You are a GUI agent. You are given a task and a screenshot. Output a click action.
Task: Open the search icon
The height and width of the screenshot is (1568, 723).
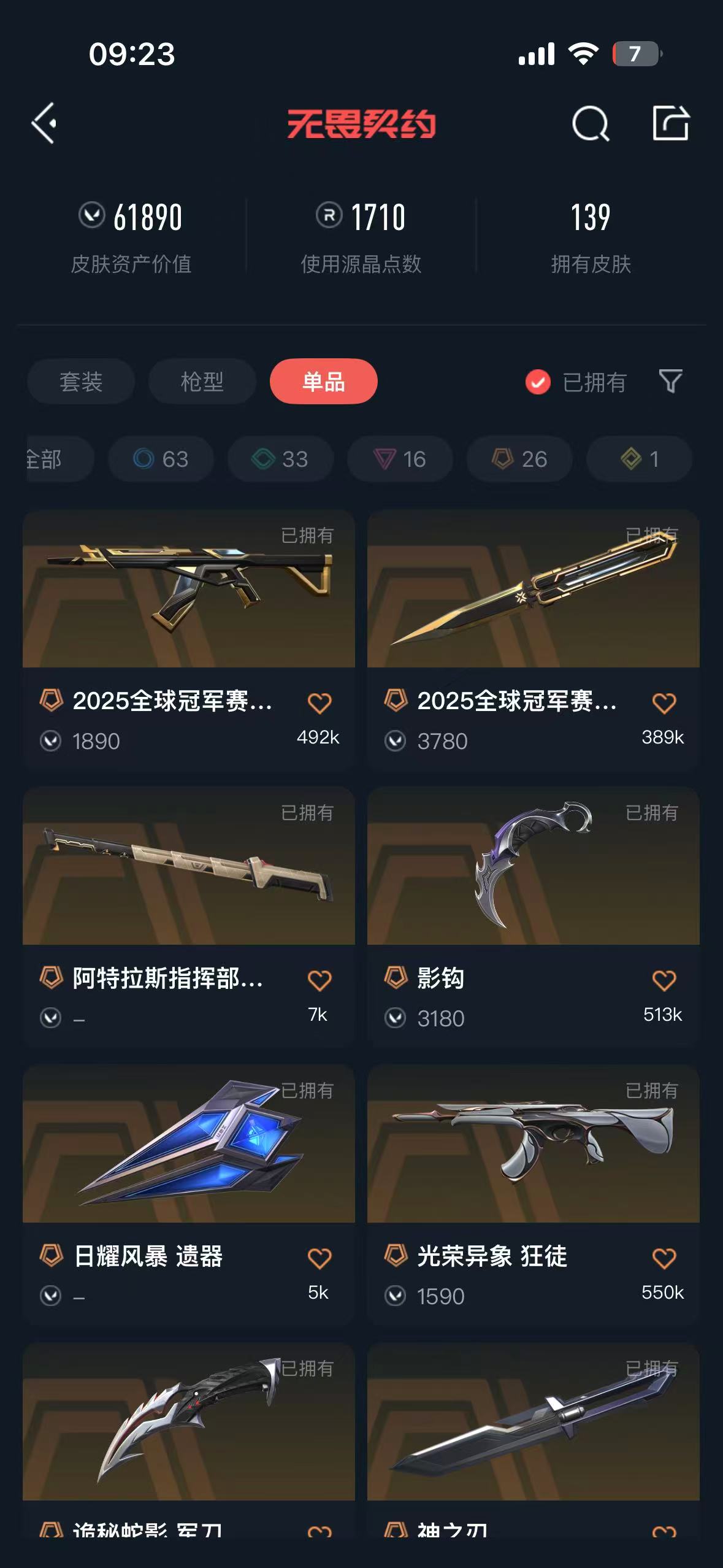590,124
